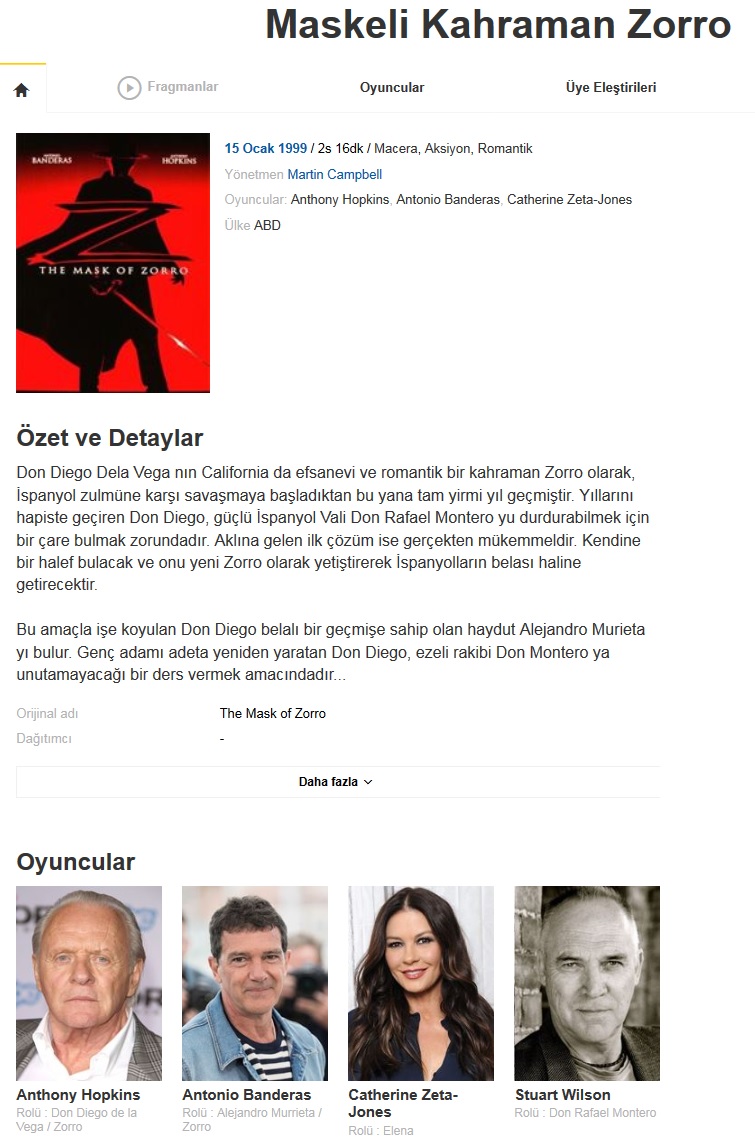The width and height of the screenshot is (755, 1144).
Task: Open the home tab icon
Action: pos(22,90)
